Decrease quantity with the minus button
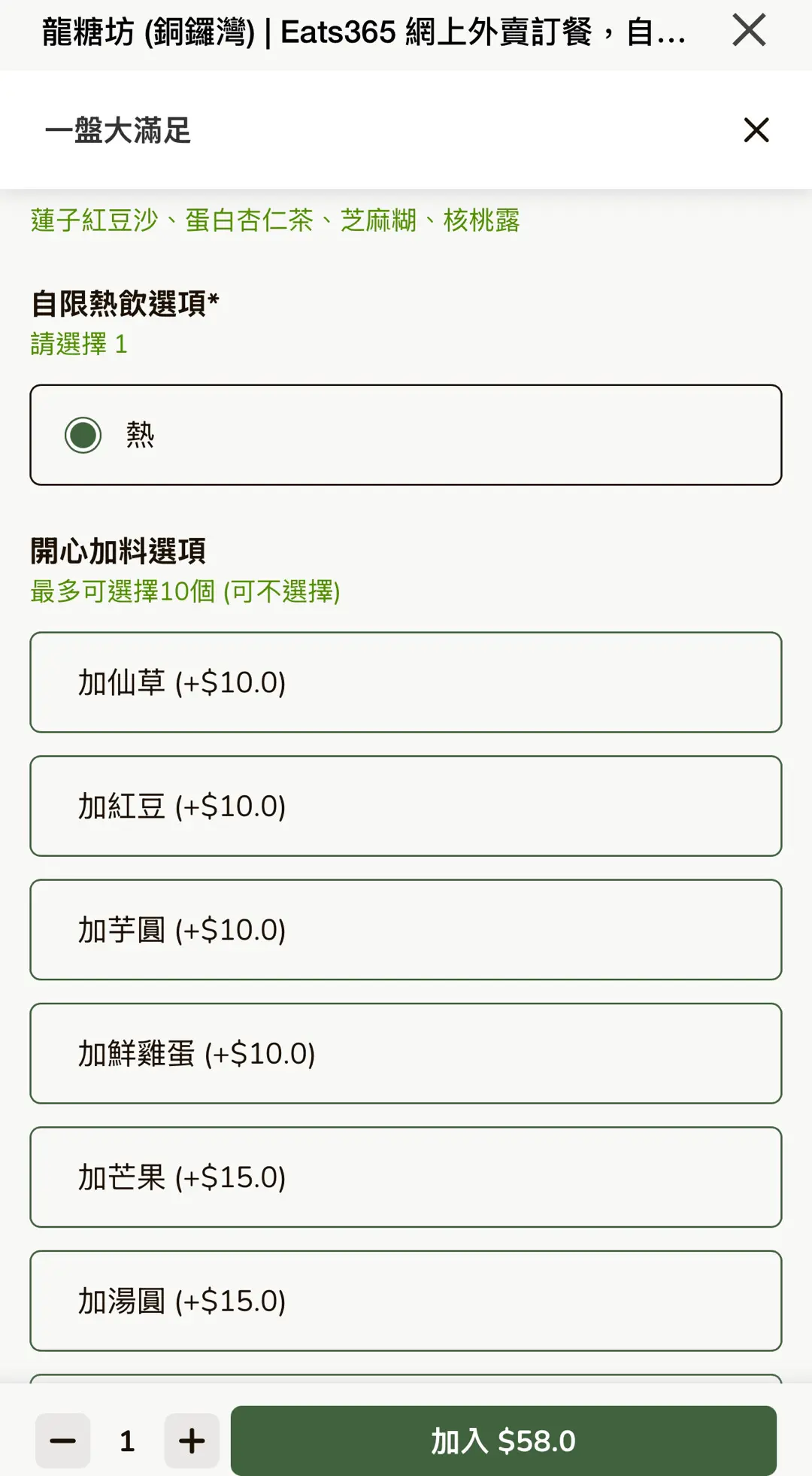This screenshot has width=812, height=1476. tap(63, 1441)
